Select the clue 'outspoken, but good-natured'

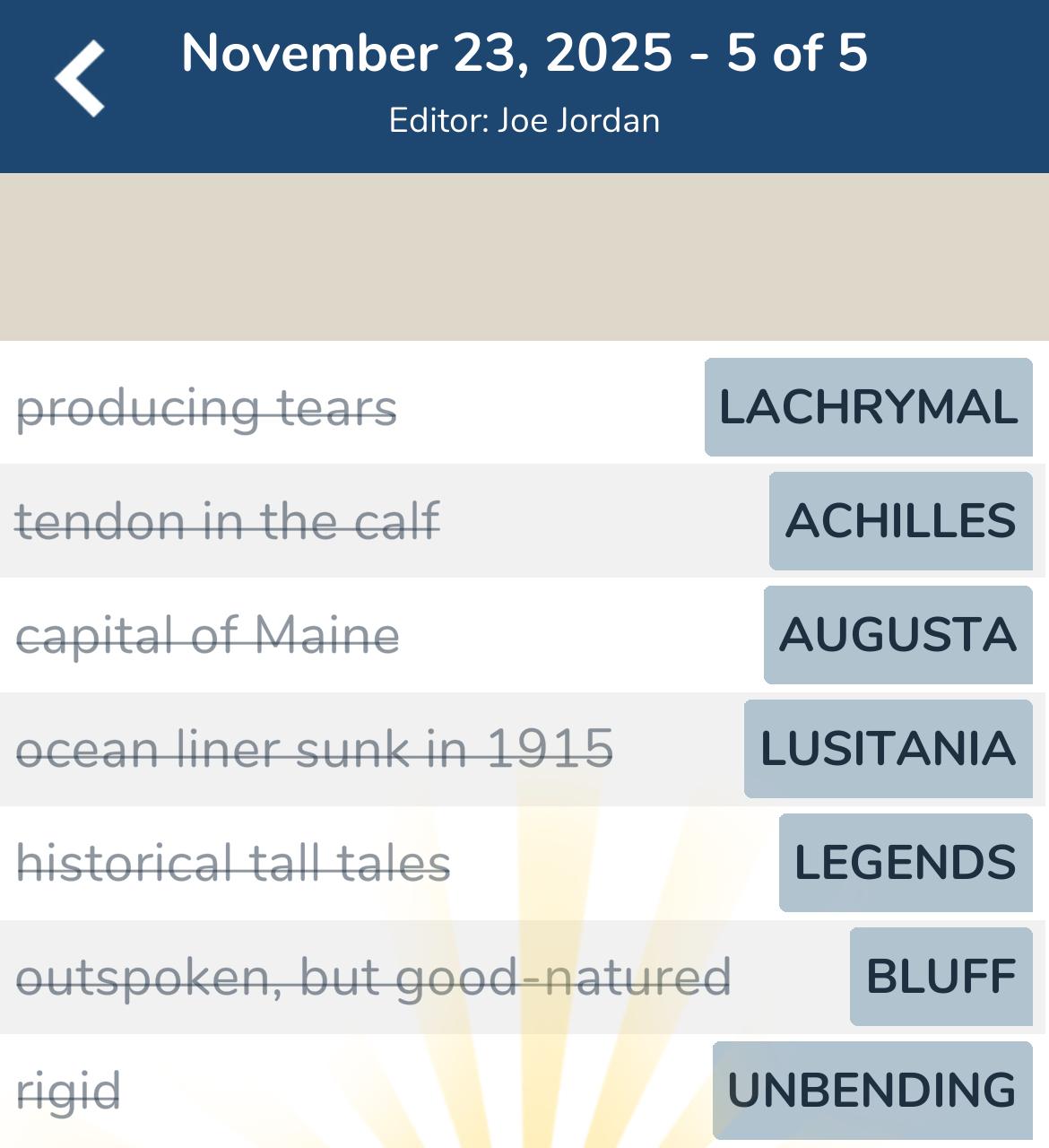[373, 977]
